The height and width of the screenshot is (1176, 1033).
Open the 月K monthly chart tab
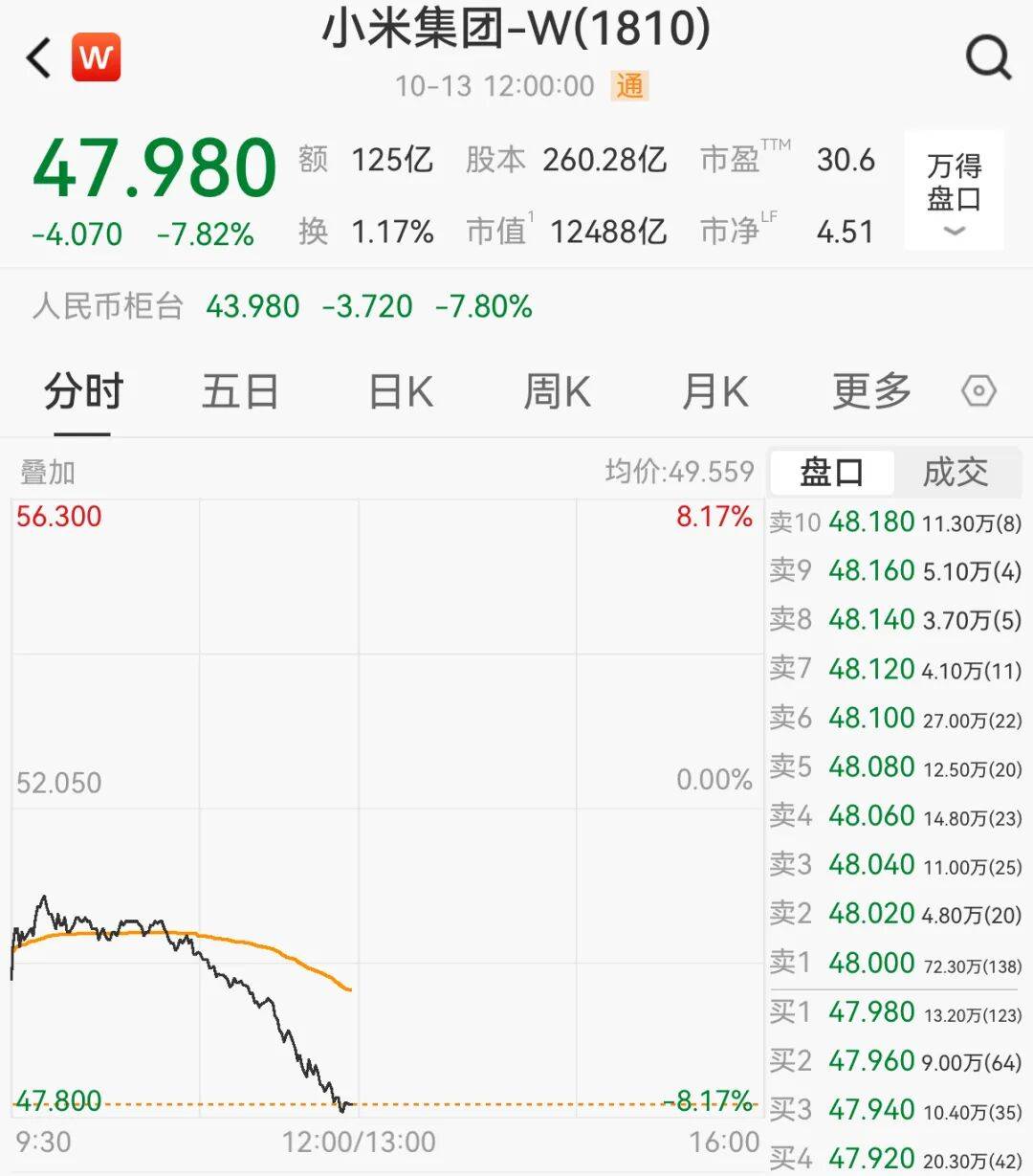click(x=714, y=391)
